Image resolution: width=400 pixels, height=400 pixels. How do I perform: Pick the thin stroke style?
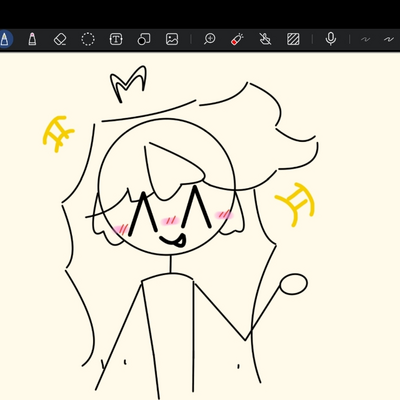[x=365, y=39]
